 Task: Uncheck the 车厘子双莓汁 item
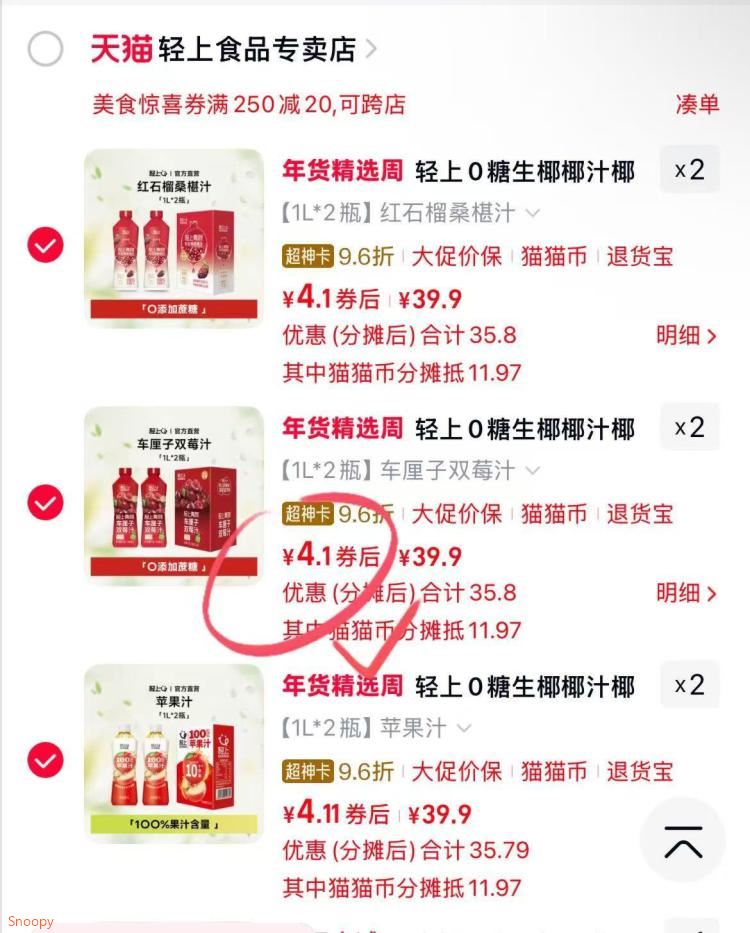click(x=45, y=502)
